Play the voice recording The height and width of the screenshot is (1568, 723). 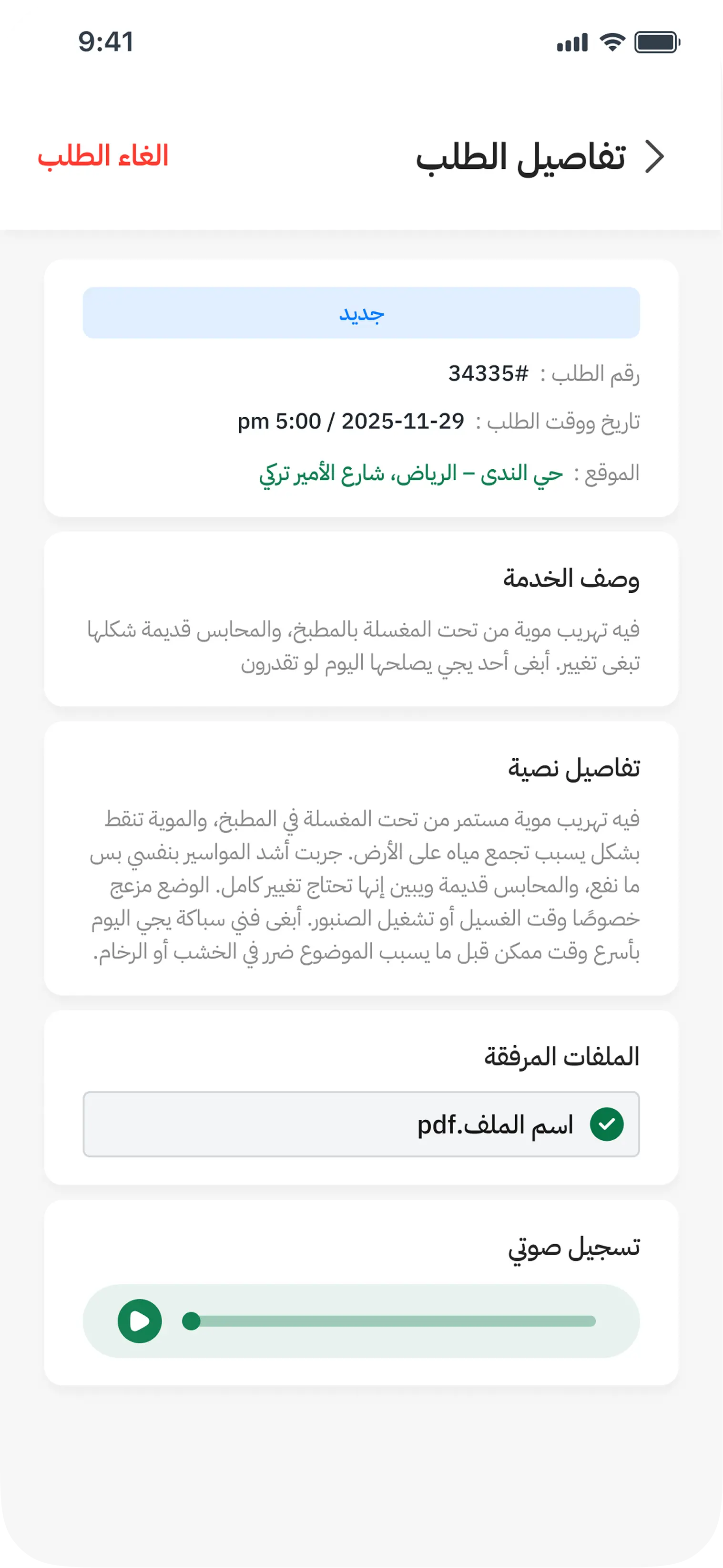[x=140, y=1321]
